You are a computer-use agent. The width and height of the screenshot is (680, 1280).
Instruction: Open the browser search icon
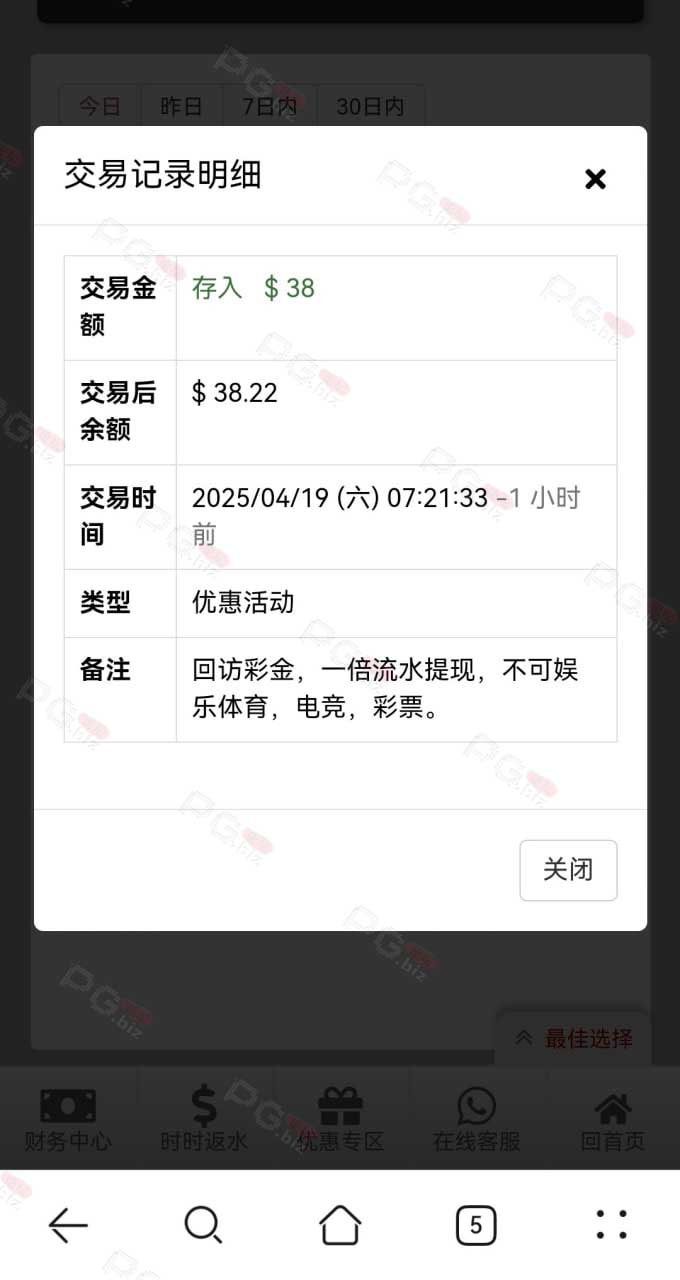203,1225
